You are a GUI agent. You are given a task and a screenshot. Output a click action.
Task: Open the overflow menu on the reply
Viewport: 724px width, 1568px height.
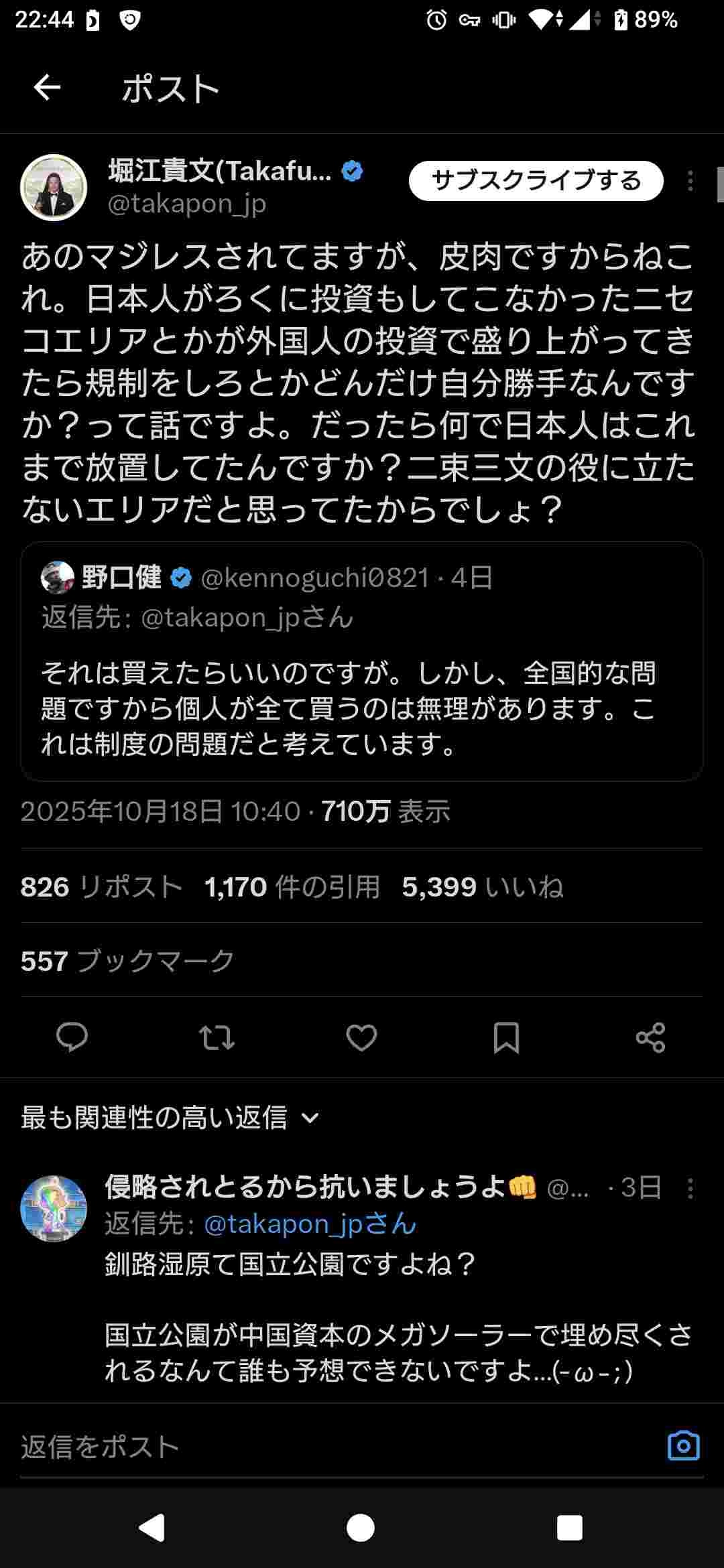(x=690, y=1189)
